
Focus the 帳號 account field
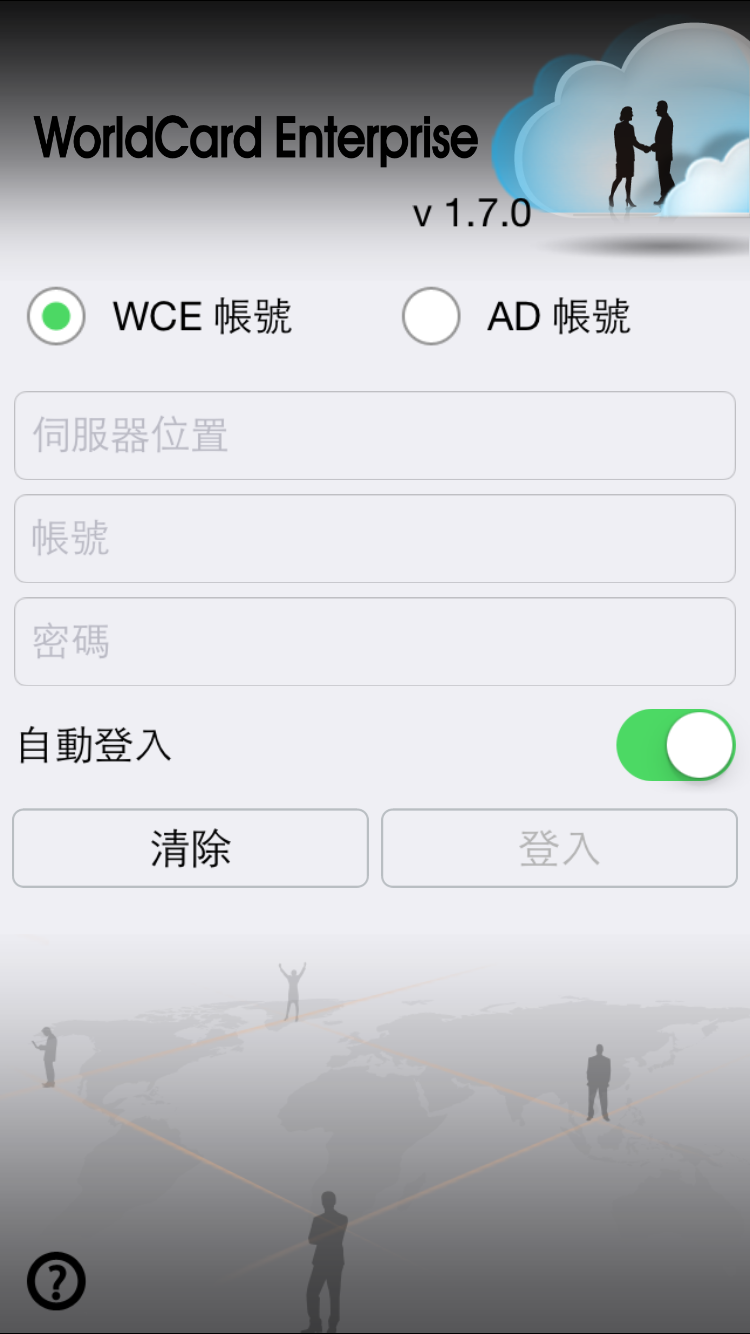375,539
